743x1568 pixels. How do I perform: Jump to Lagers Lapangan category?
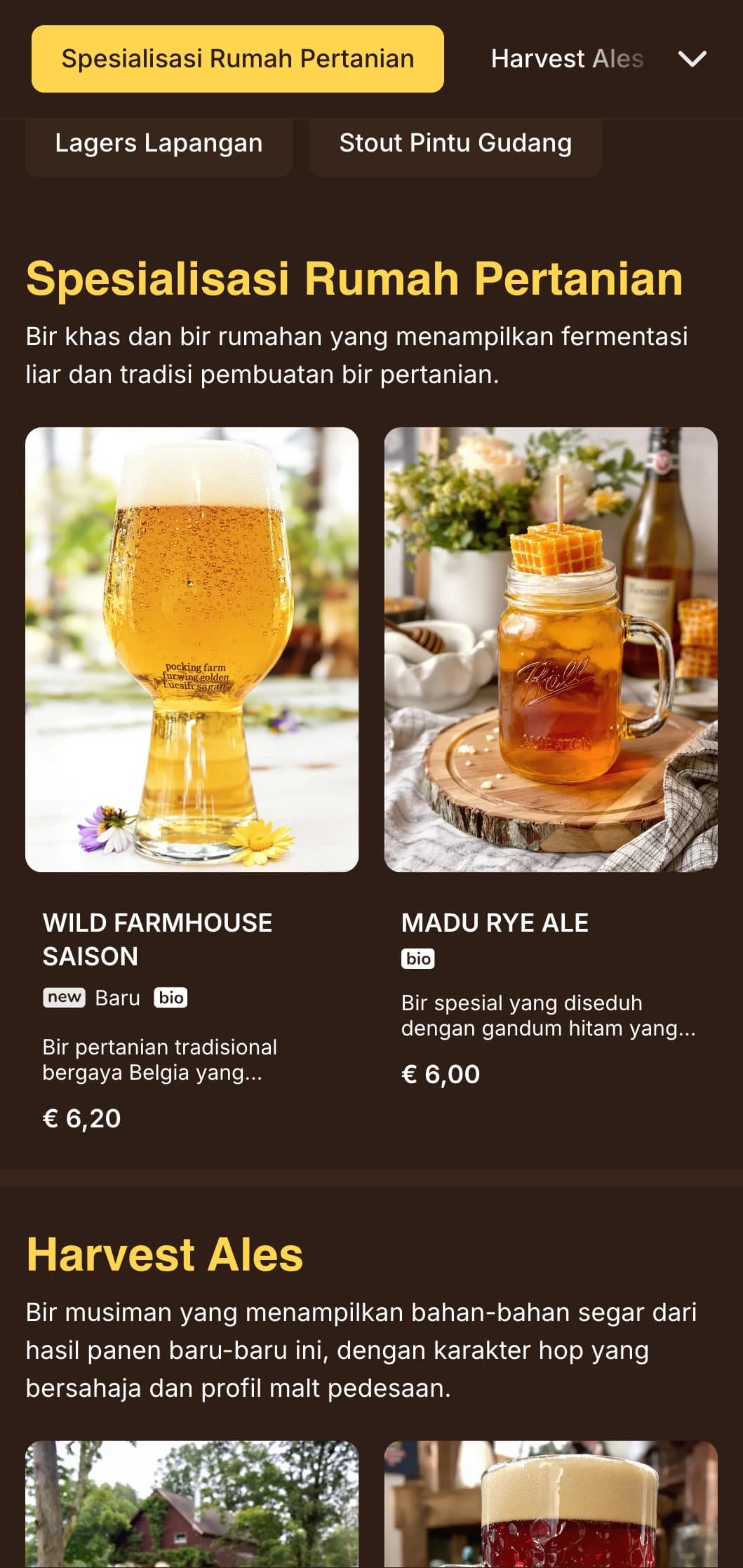click(x=159, y=144)
